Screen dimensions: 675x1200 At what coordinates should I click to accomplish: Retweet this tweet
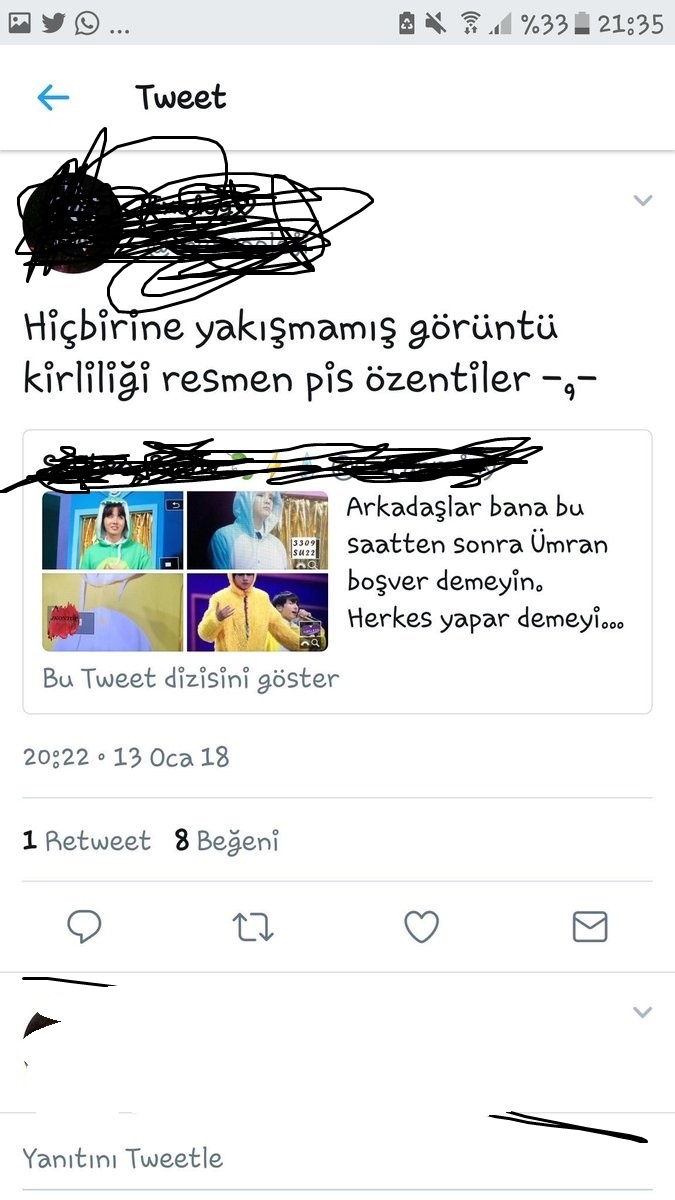pos(253,927)
